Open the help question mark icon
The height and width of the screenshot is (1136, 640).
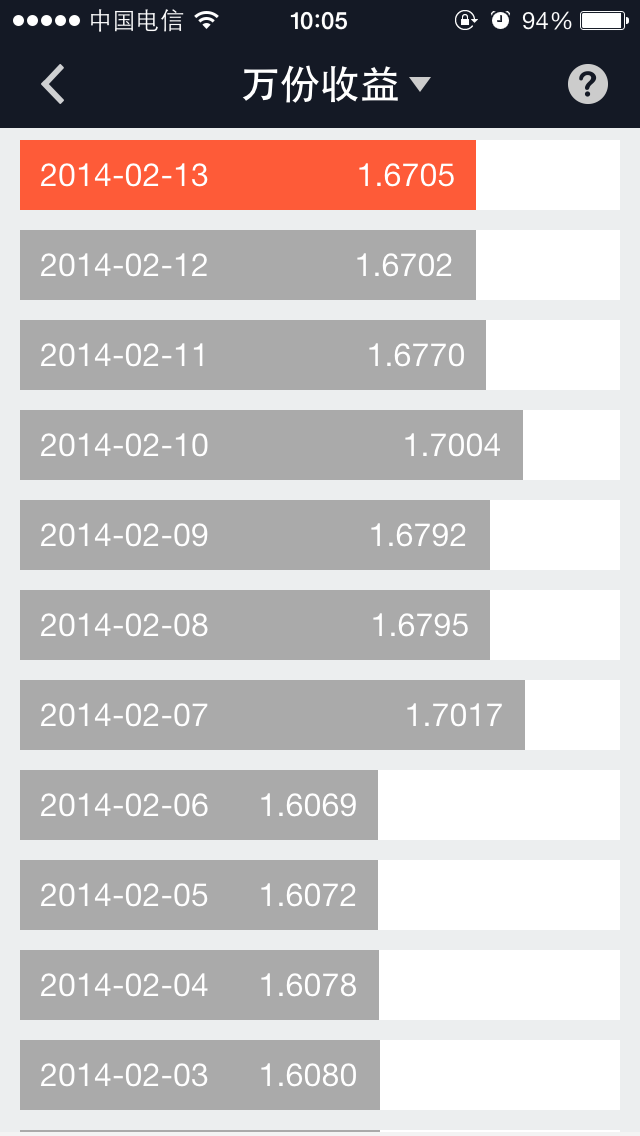[588, 85]
